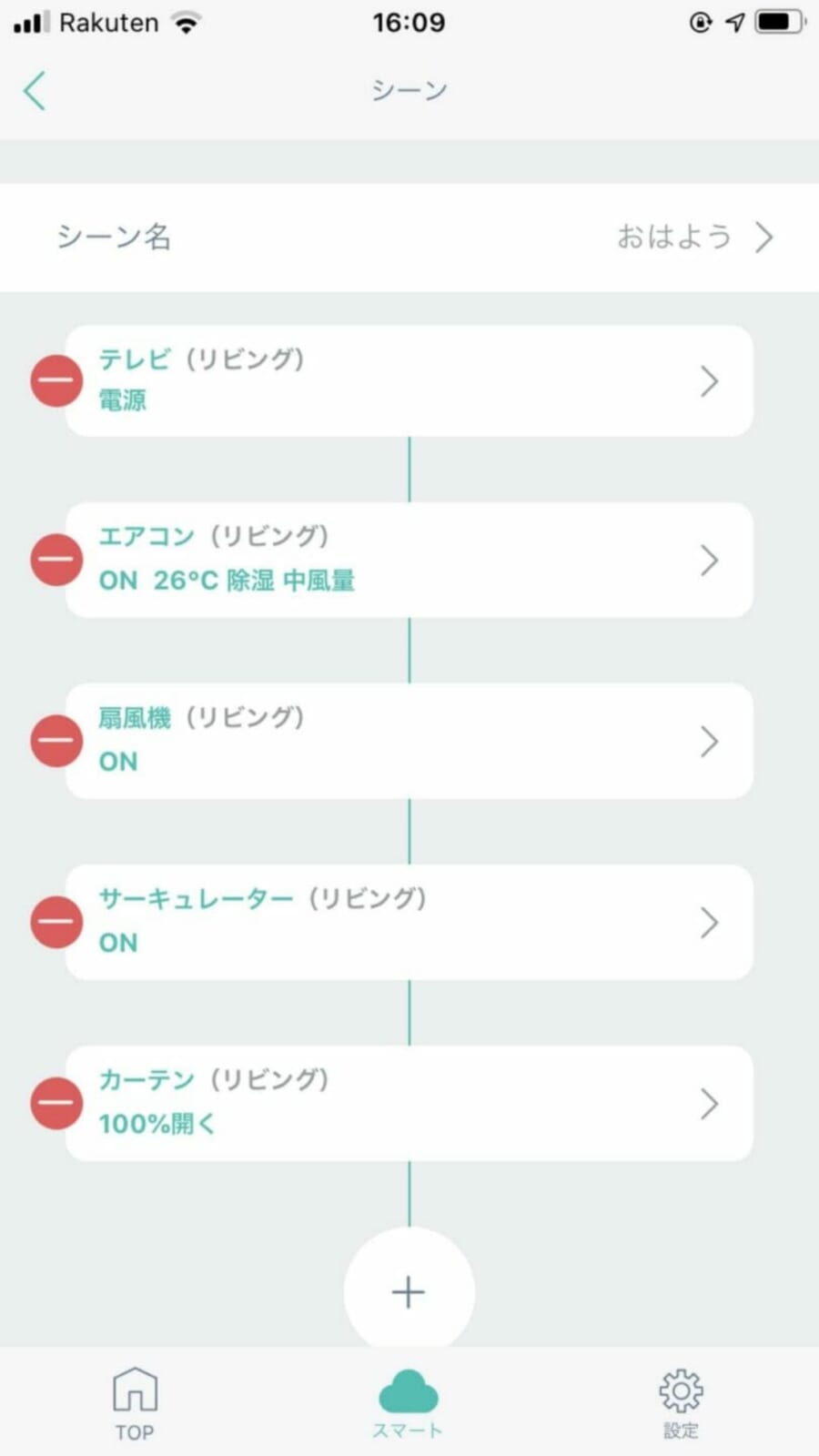This screenshot has width=819, height=1456.
Task: Go back using the top-left arrow
Action: [35, 91]
